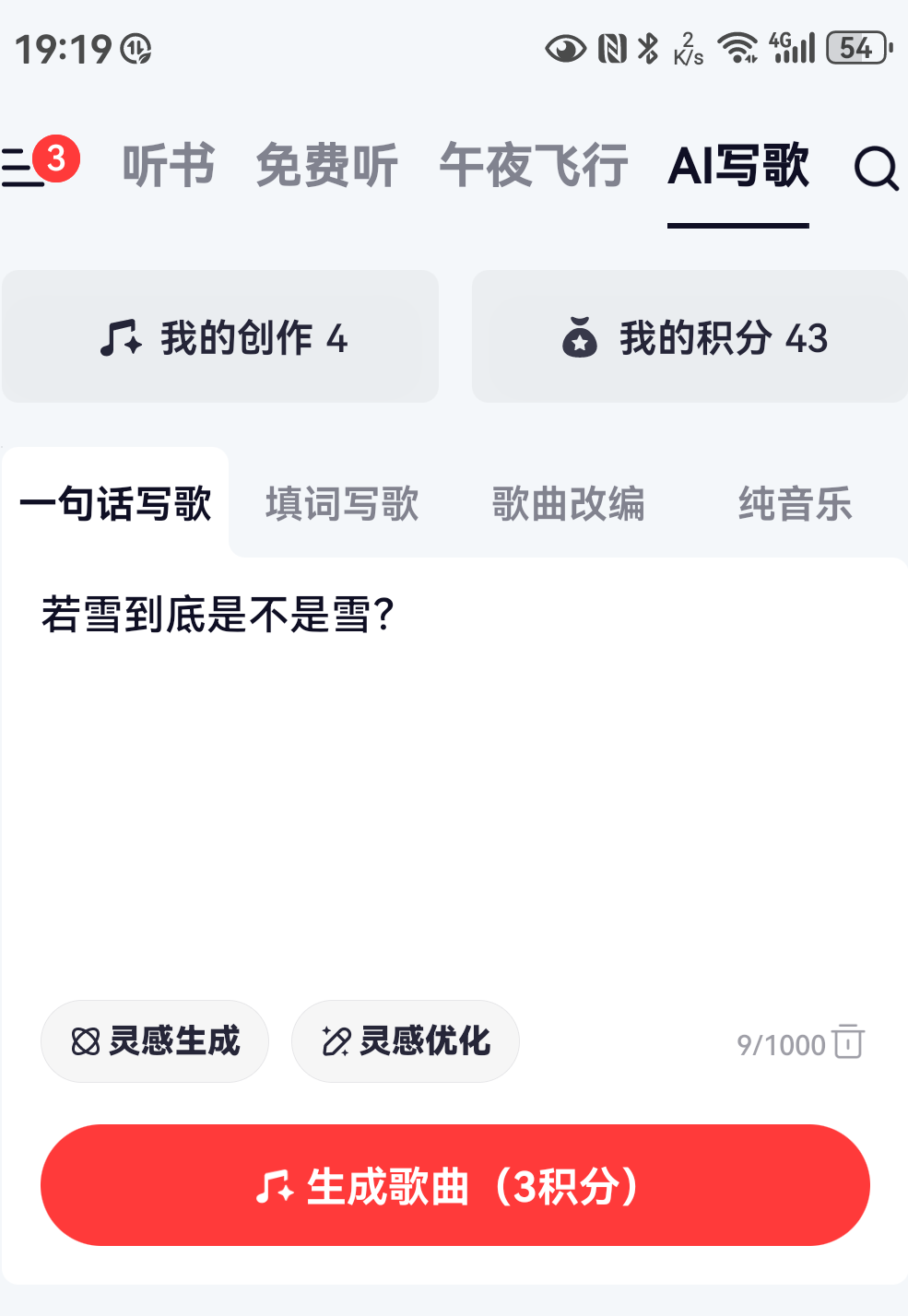908x1316 pixels.
Task: Tap the music note icon beside 我的创作
Action: pyautogui.click(x=121, y=337)
